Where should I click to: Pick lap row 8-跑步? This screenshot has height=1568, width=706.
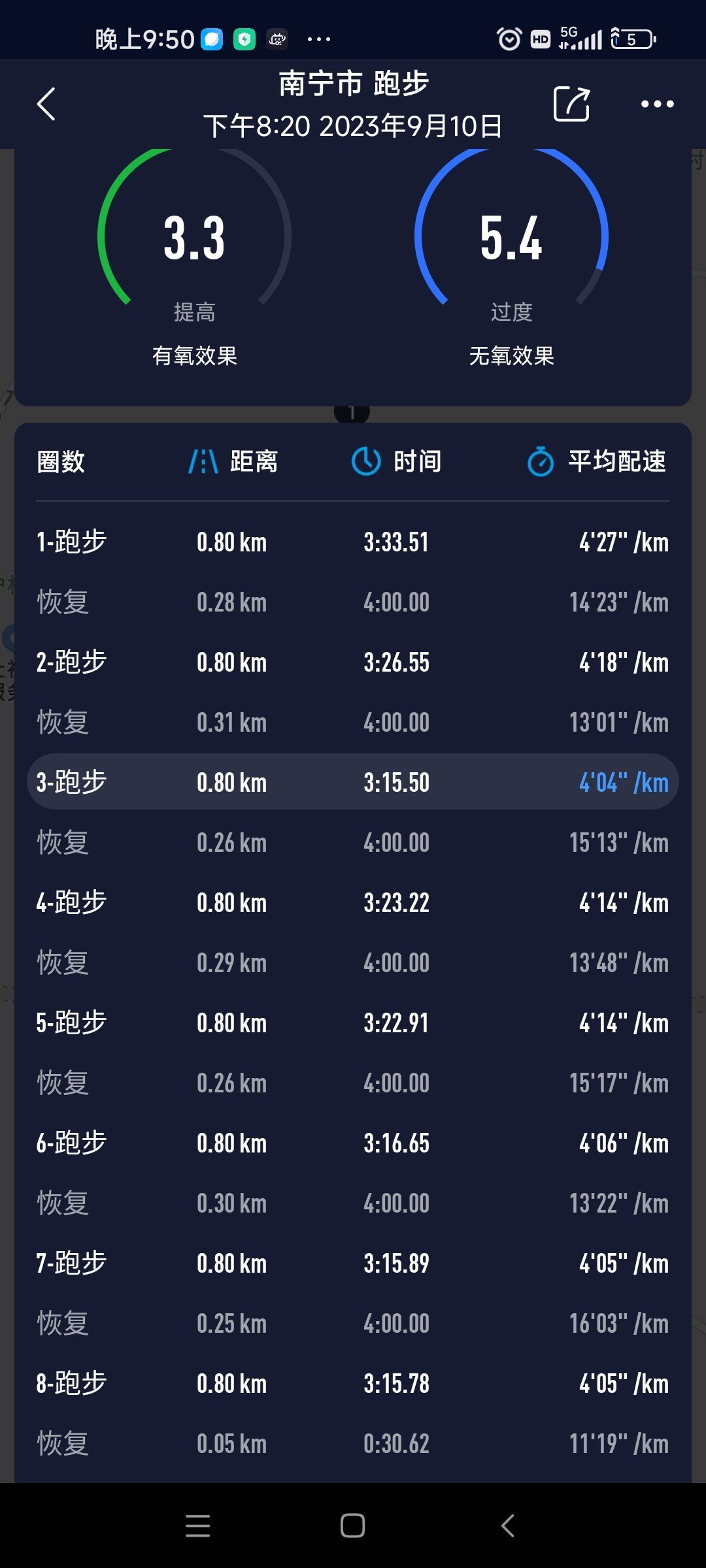(353, 1384)
